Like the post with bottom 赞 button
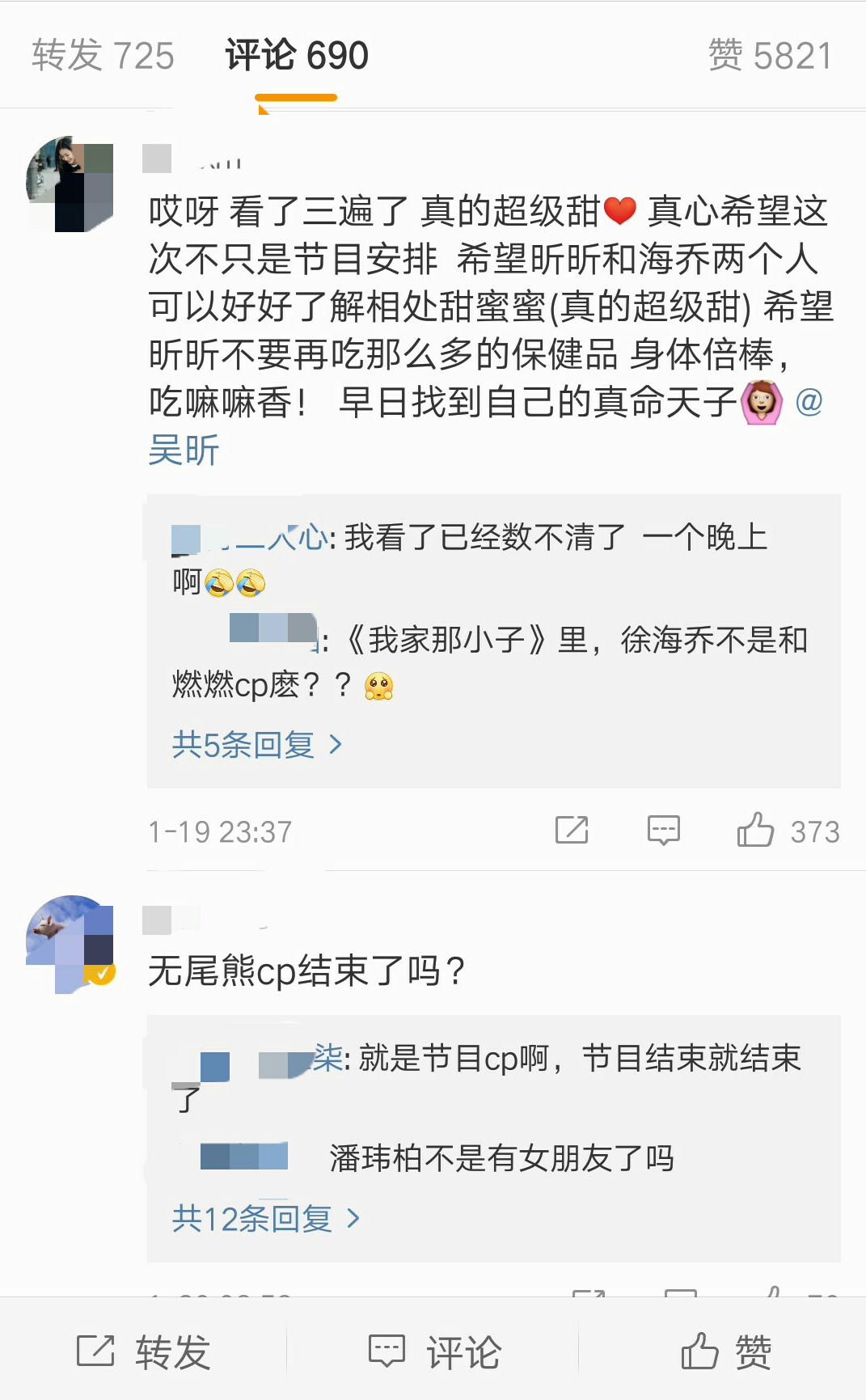The width and height of the screenshot is (866, 1400). click(x=725, y=1351)
